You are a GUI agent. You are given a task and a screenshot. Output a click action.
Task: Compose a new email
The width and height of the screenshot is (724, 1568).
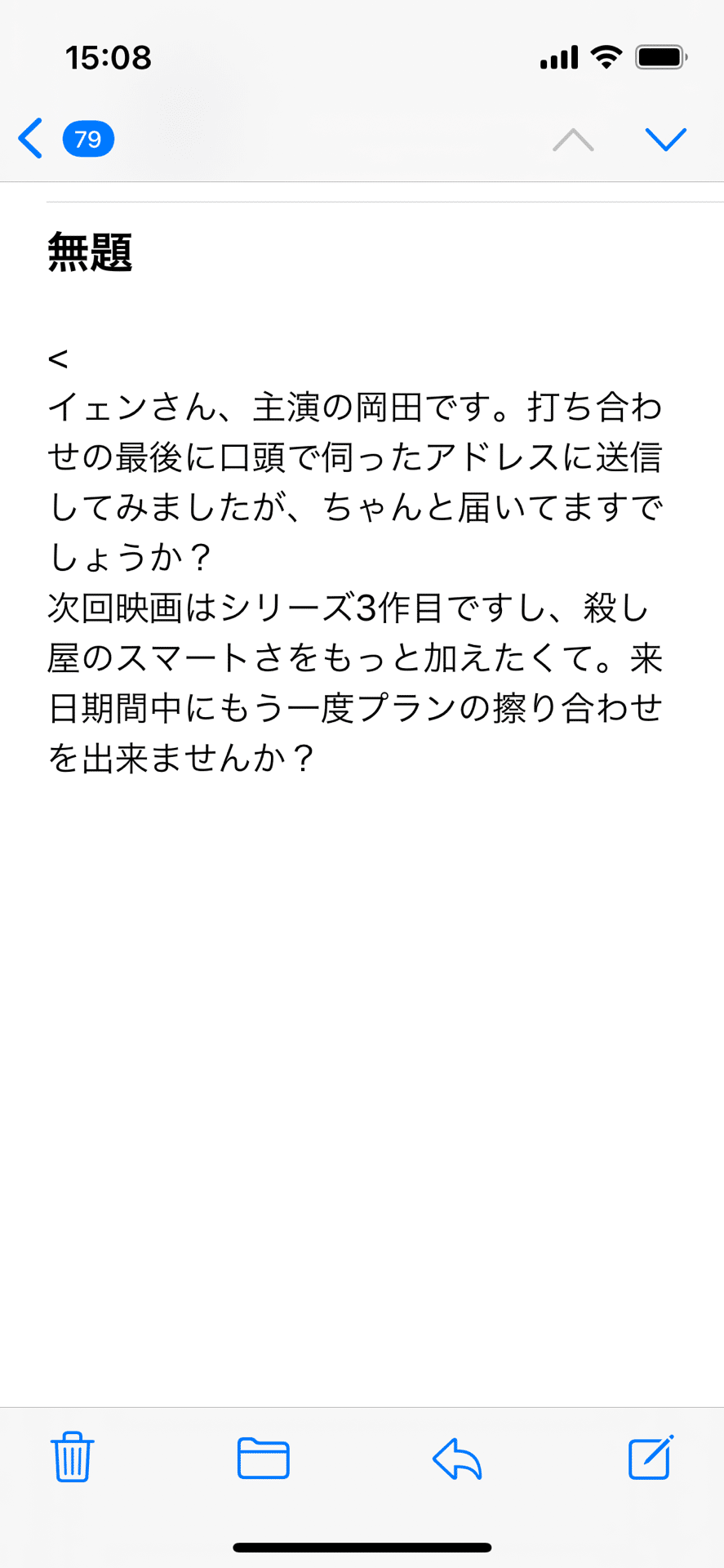click(x=651, y=1458)
